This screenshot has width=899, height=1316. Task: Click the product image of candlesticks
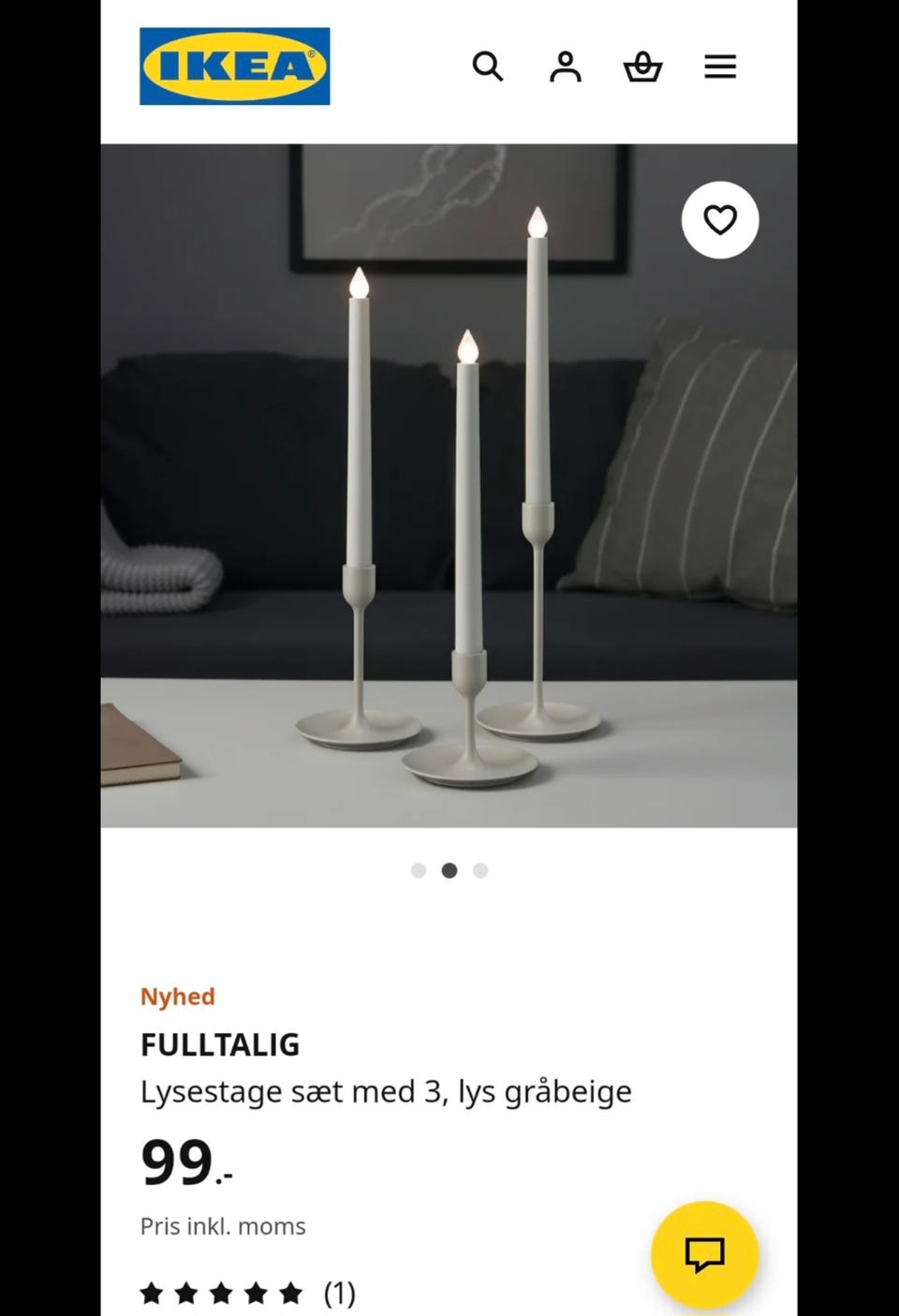[449, 487]
